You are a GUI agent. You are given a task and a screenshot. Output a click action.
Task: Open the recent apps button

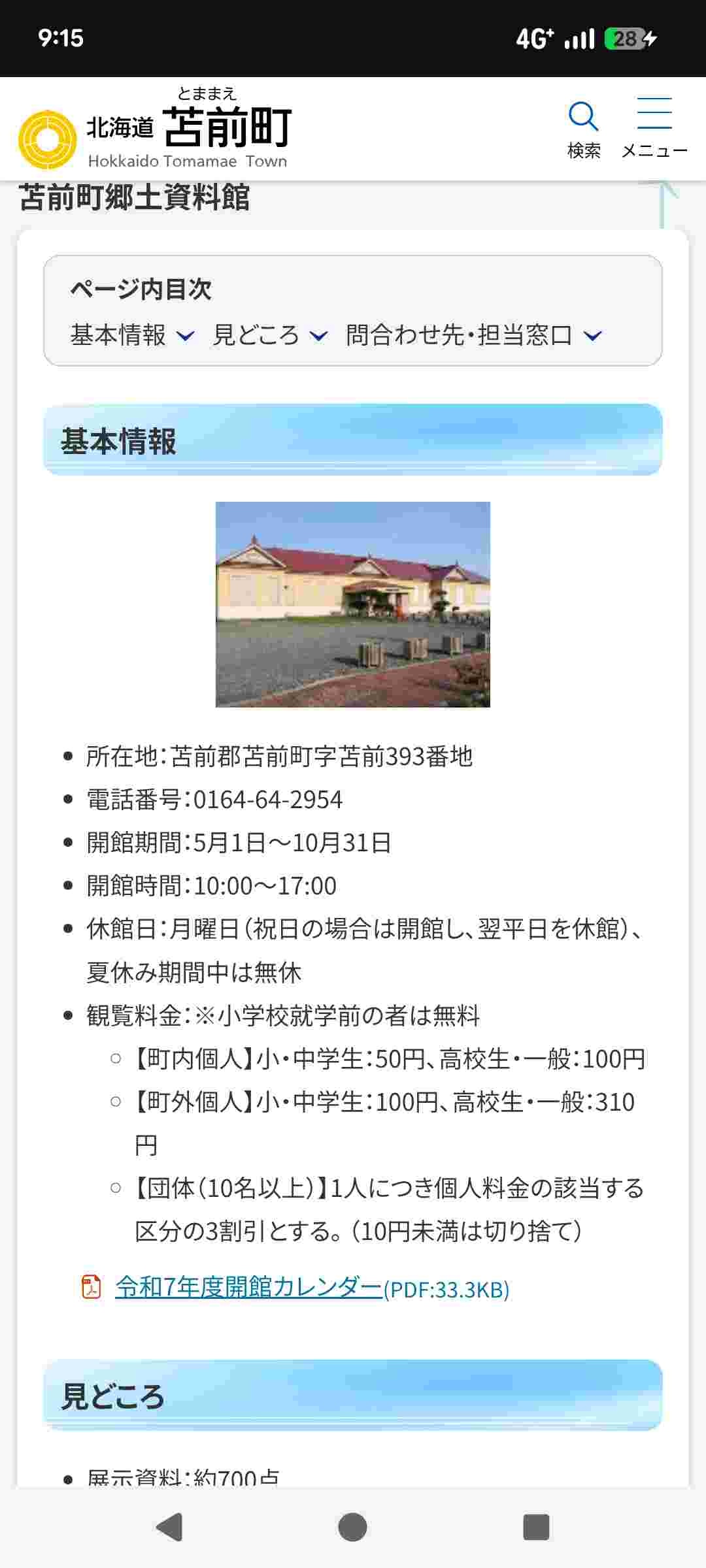536,1527
